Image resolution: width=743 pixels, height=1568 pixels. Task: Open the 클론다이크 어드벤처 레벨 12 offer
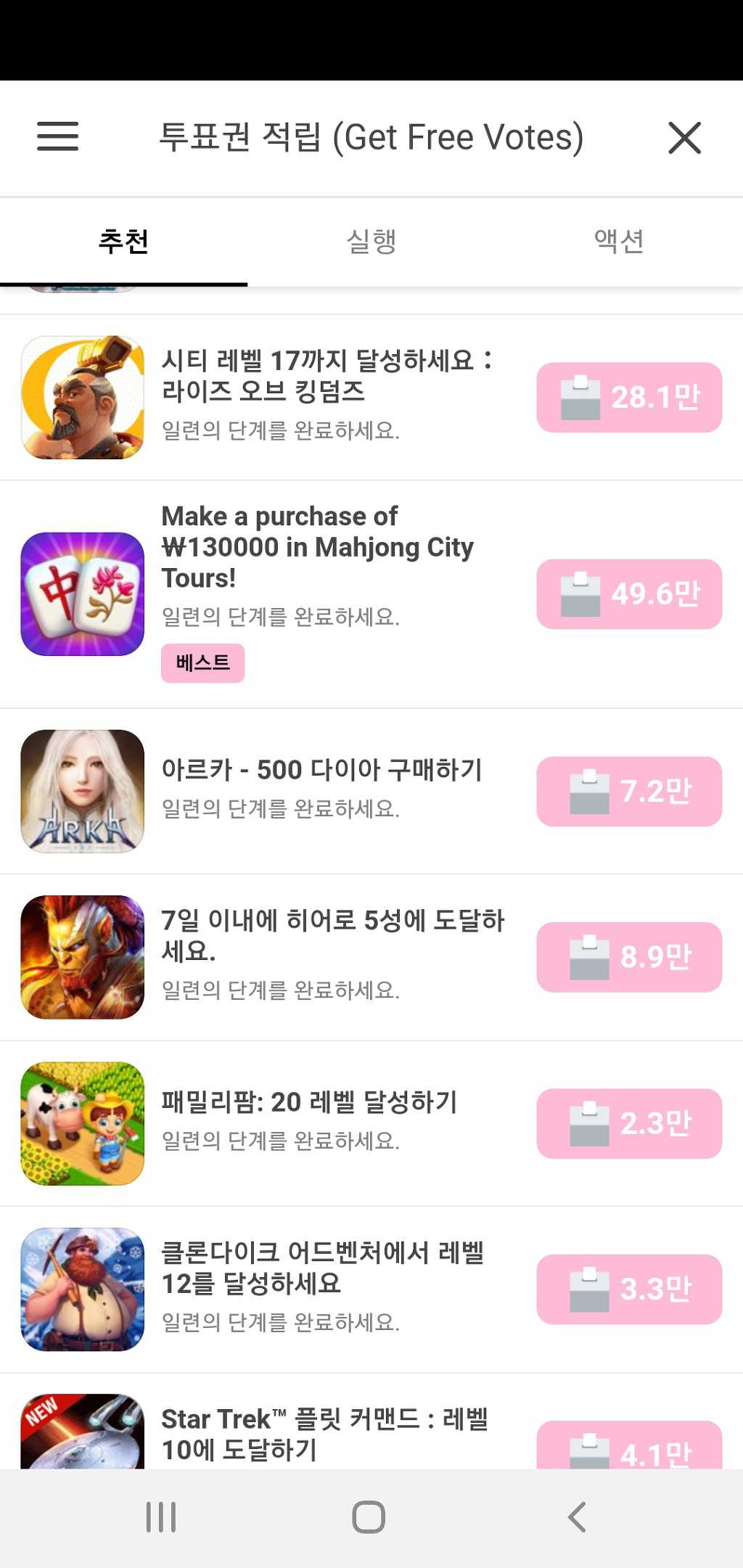pyautogui.click(x=322, y=1268)
